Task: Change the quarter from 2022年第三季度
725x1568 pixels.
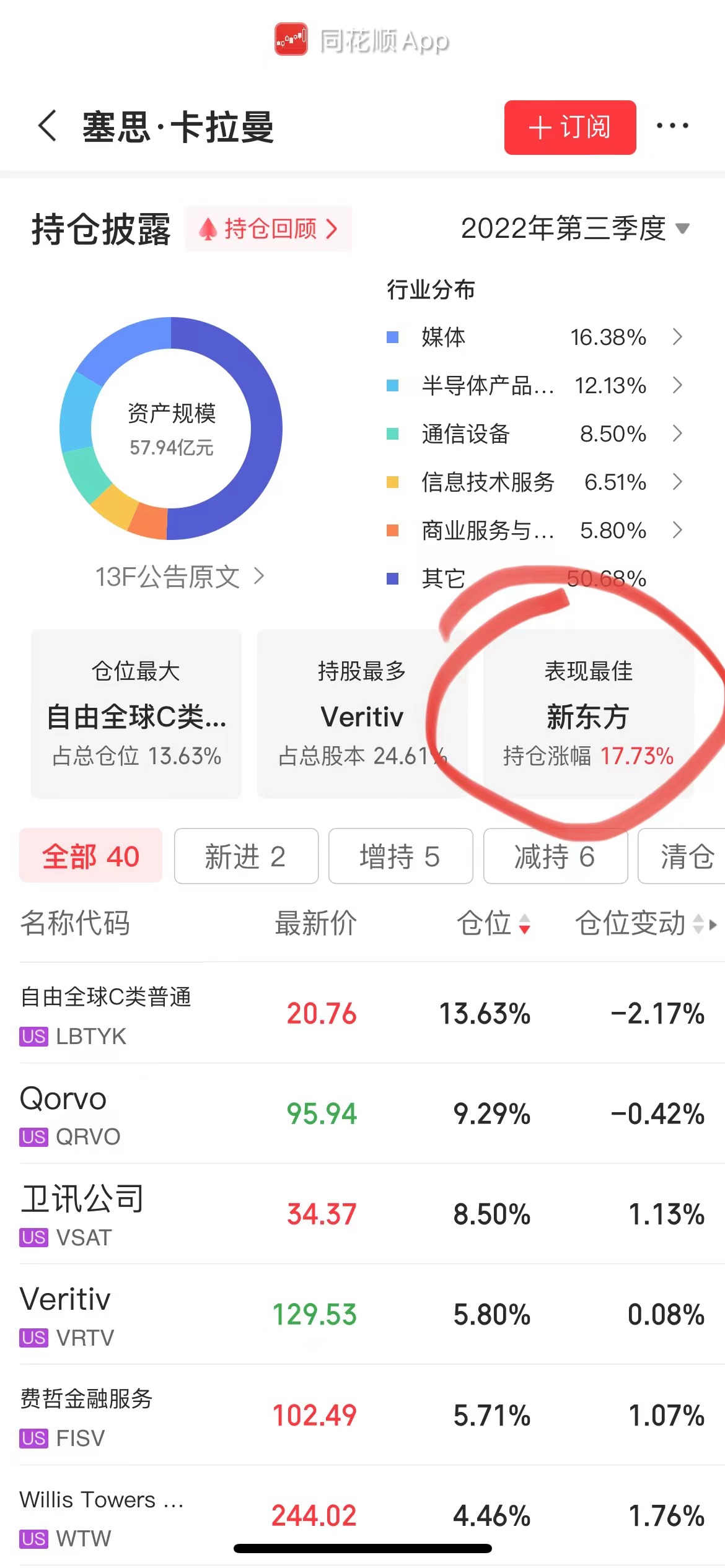Action: tap(574, 229)
